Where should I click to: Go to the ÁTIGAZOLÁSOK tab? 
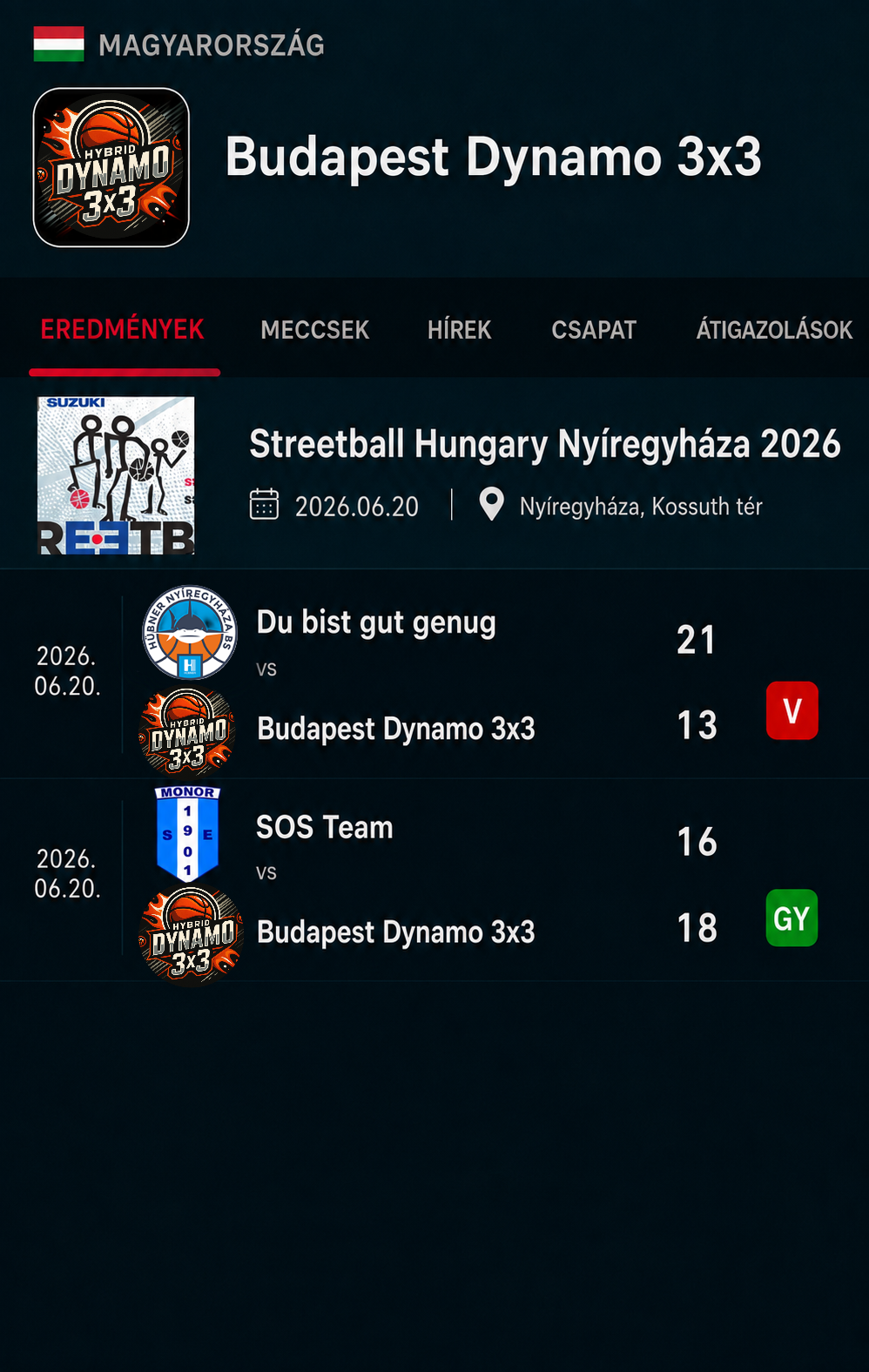click(x=774, y=330)
